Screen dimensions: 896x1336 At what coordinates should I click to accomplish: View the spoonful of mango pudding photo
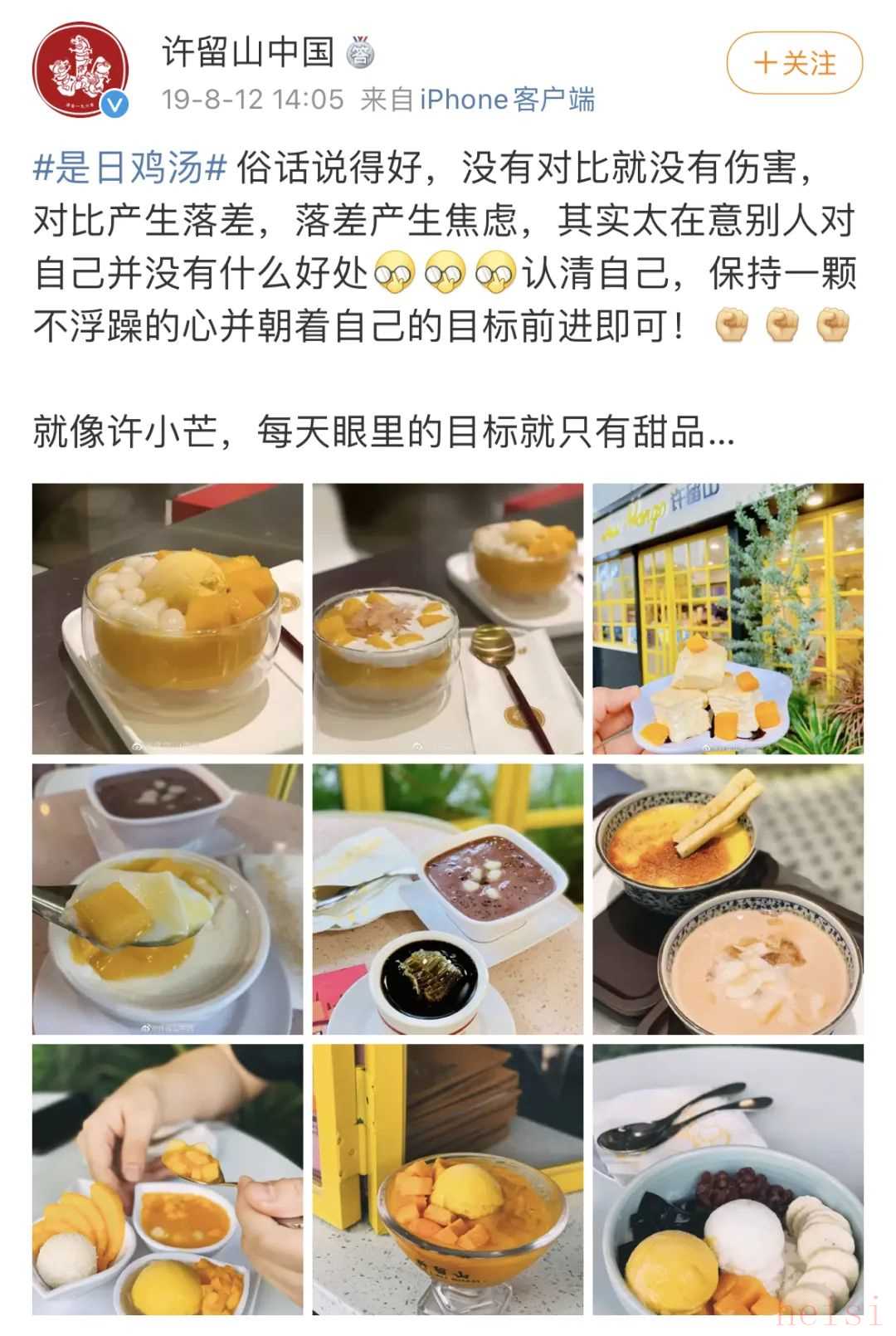(x=168, y=899)
